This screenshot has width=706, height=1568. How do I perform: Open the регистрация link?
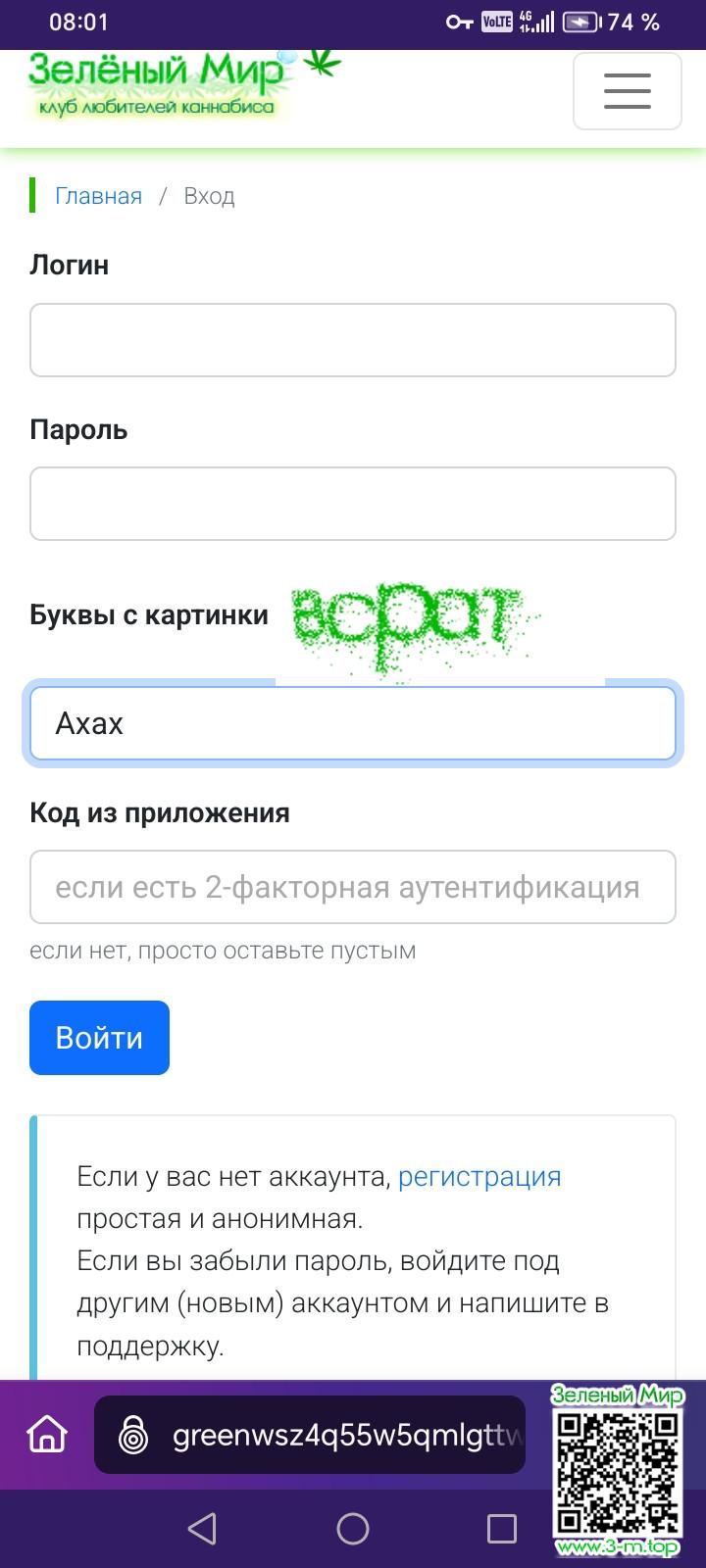pos(479,1176)
